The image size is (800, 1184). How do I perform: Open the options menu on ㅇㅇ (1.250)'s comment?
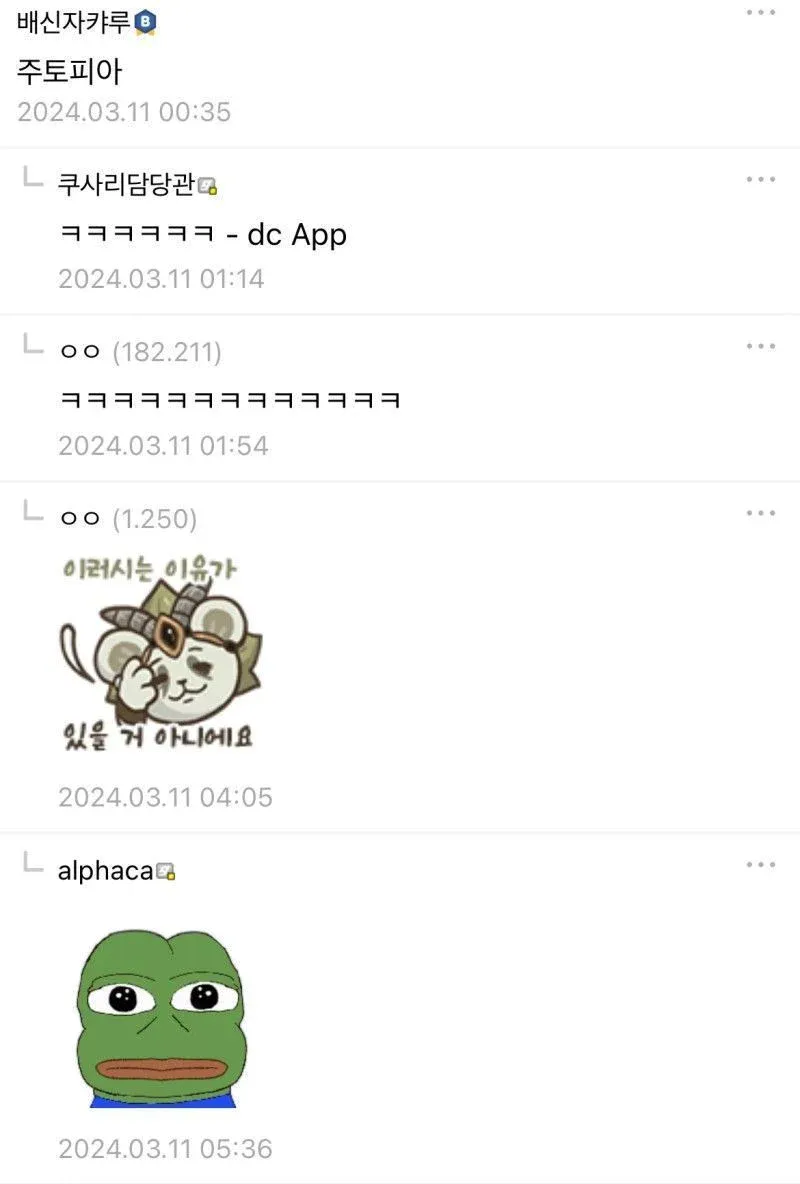[x=763, y=512]
